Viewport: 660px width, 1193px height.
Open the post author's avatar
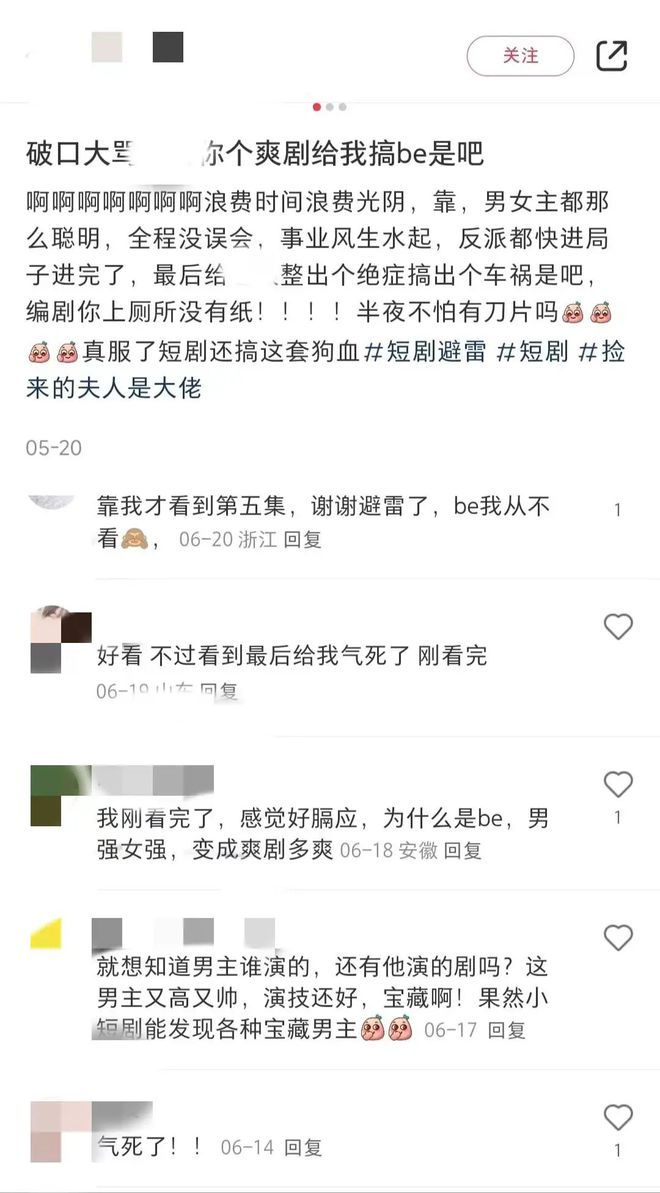click(x=106, y=47)
